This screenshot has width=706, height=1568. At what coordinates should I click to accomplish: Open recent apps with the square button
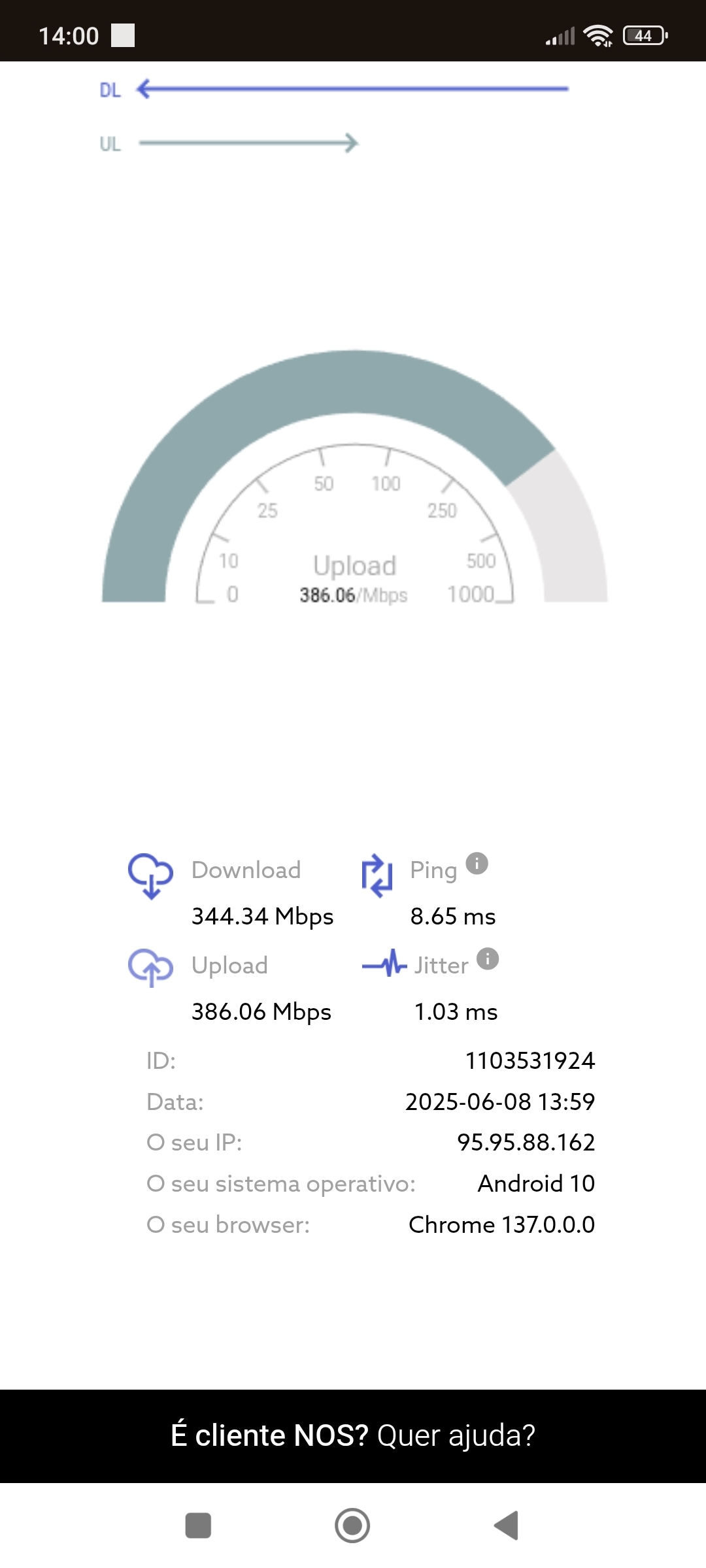coord(198,1526)
